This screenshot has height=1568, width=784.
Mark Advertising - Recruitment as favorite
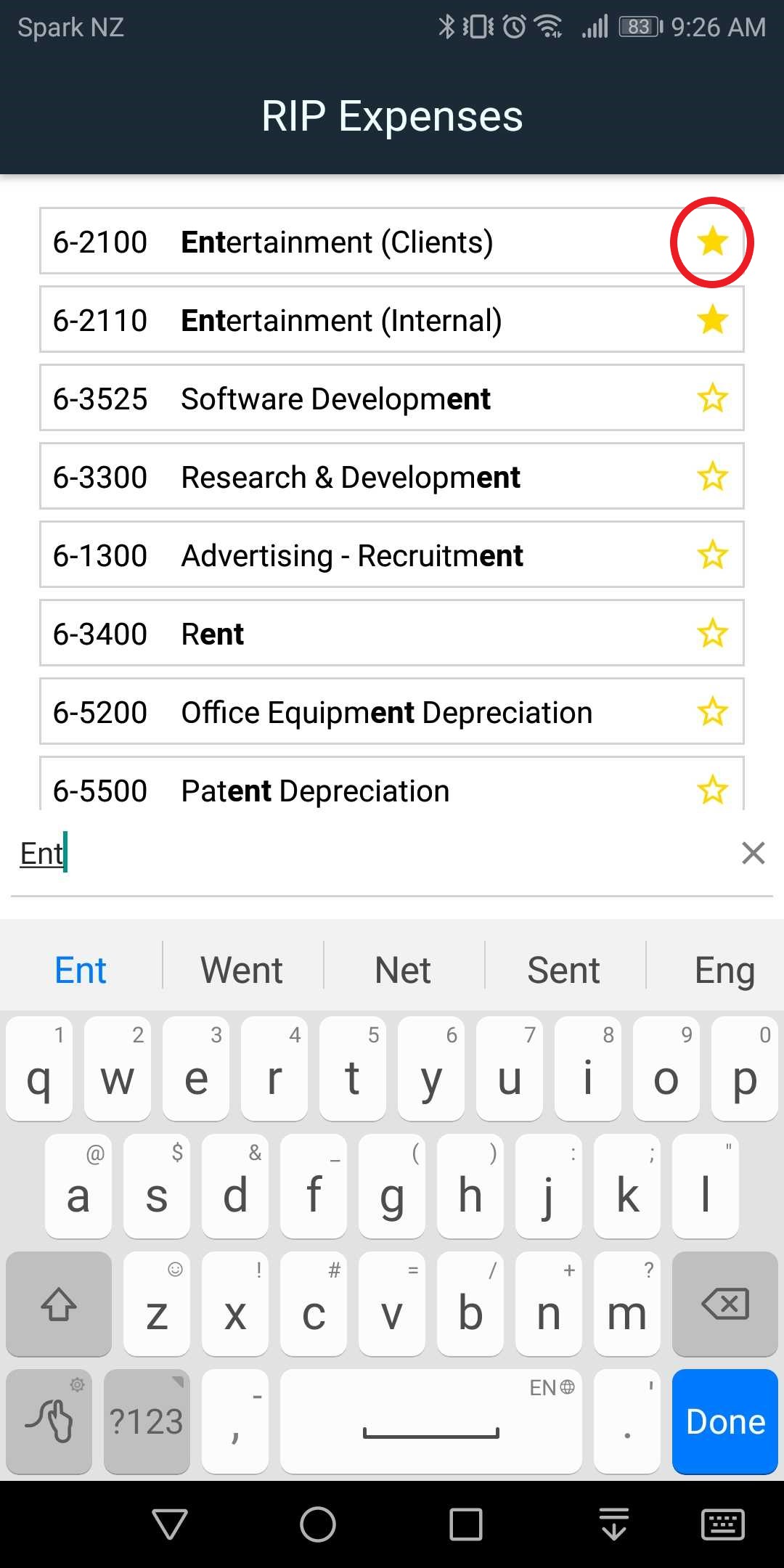pyautogui.click(x=712, y=555)
